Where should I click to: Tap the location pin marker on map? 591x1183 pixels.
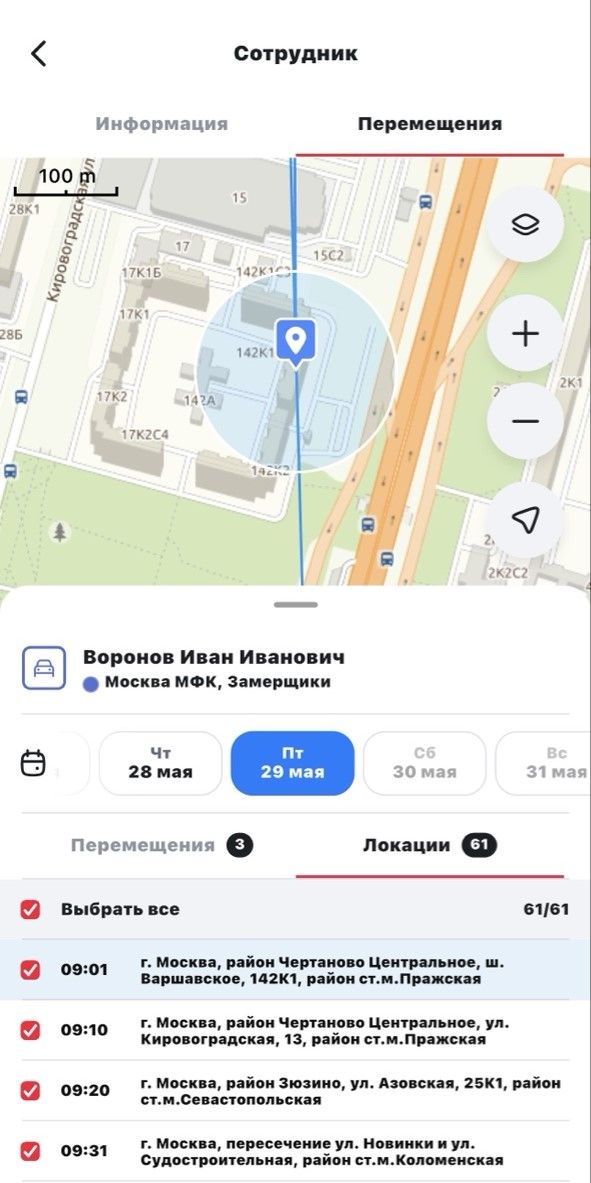click(296, 343)
